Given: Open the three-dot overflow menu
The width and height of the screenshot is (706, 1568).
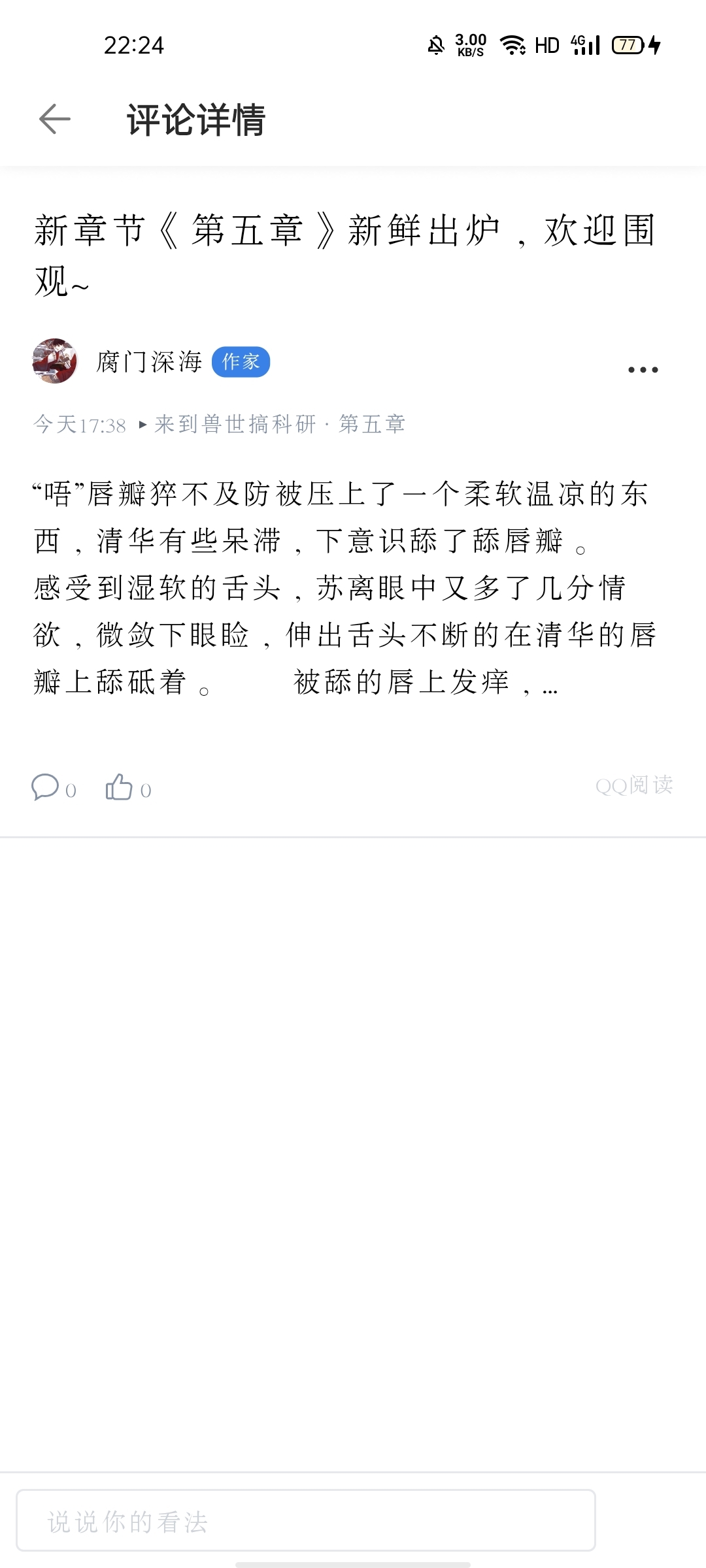Looking at the screenshot, I should coord(643,370).
